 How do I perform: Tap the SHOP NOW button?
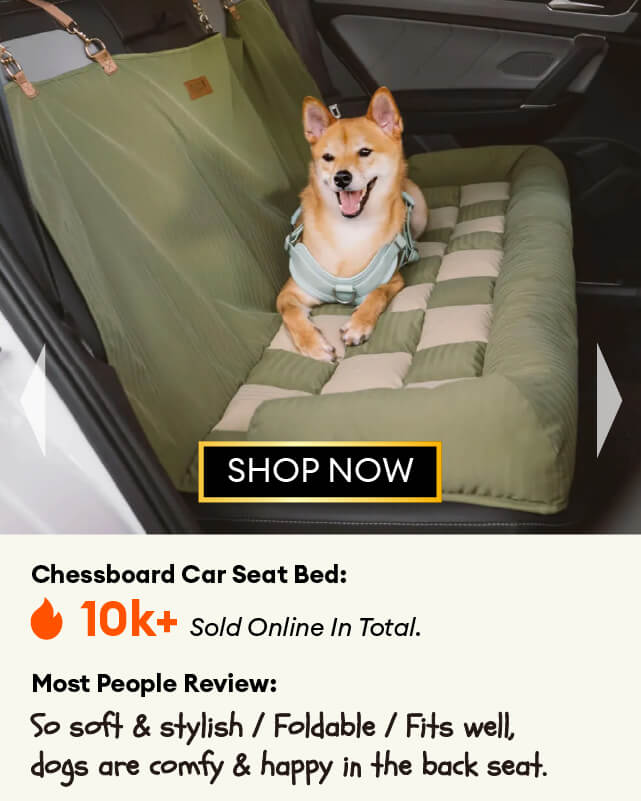coord(320,471)
